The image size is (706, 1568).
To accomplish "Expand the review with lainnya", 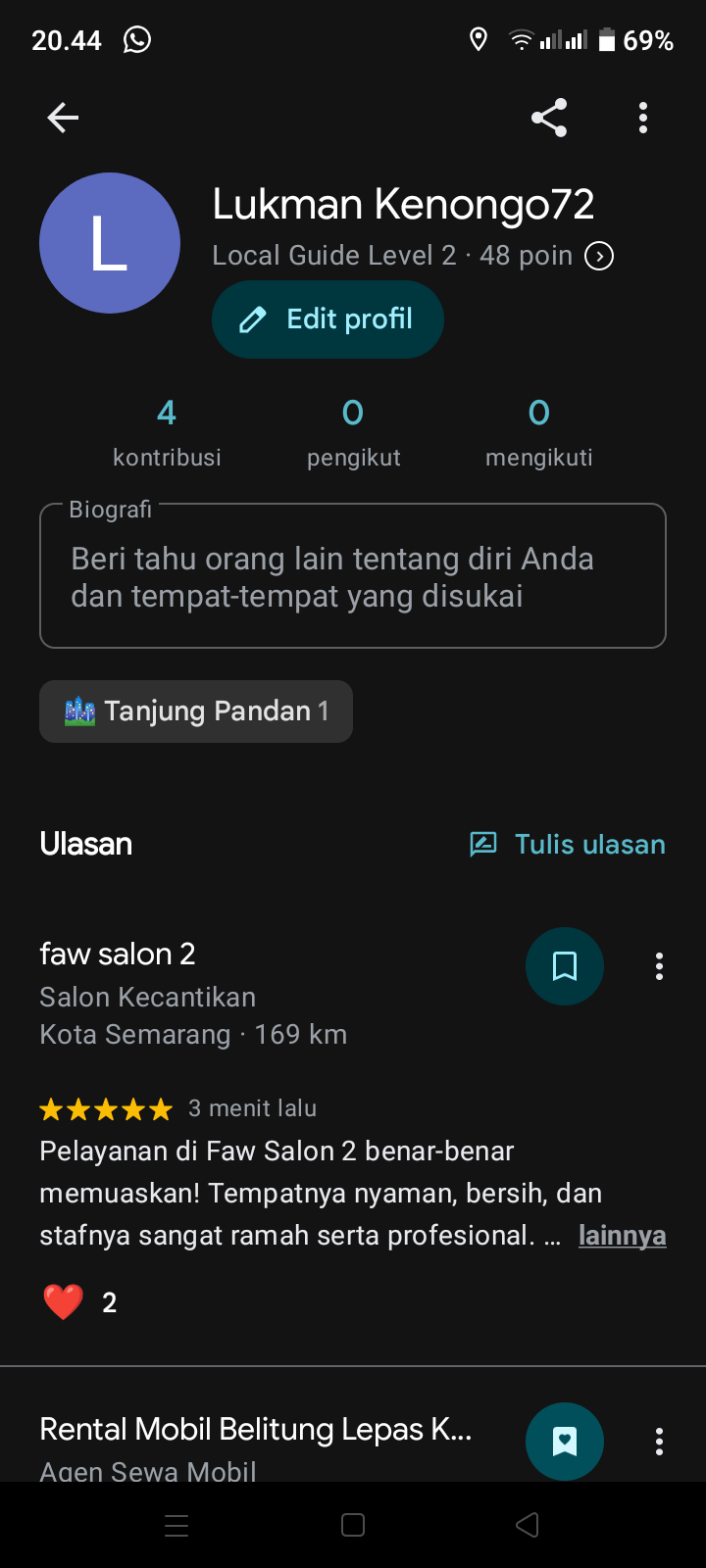I will point(622,1236).
